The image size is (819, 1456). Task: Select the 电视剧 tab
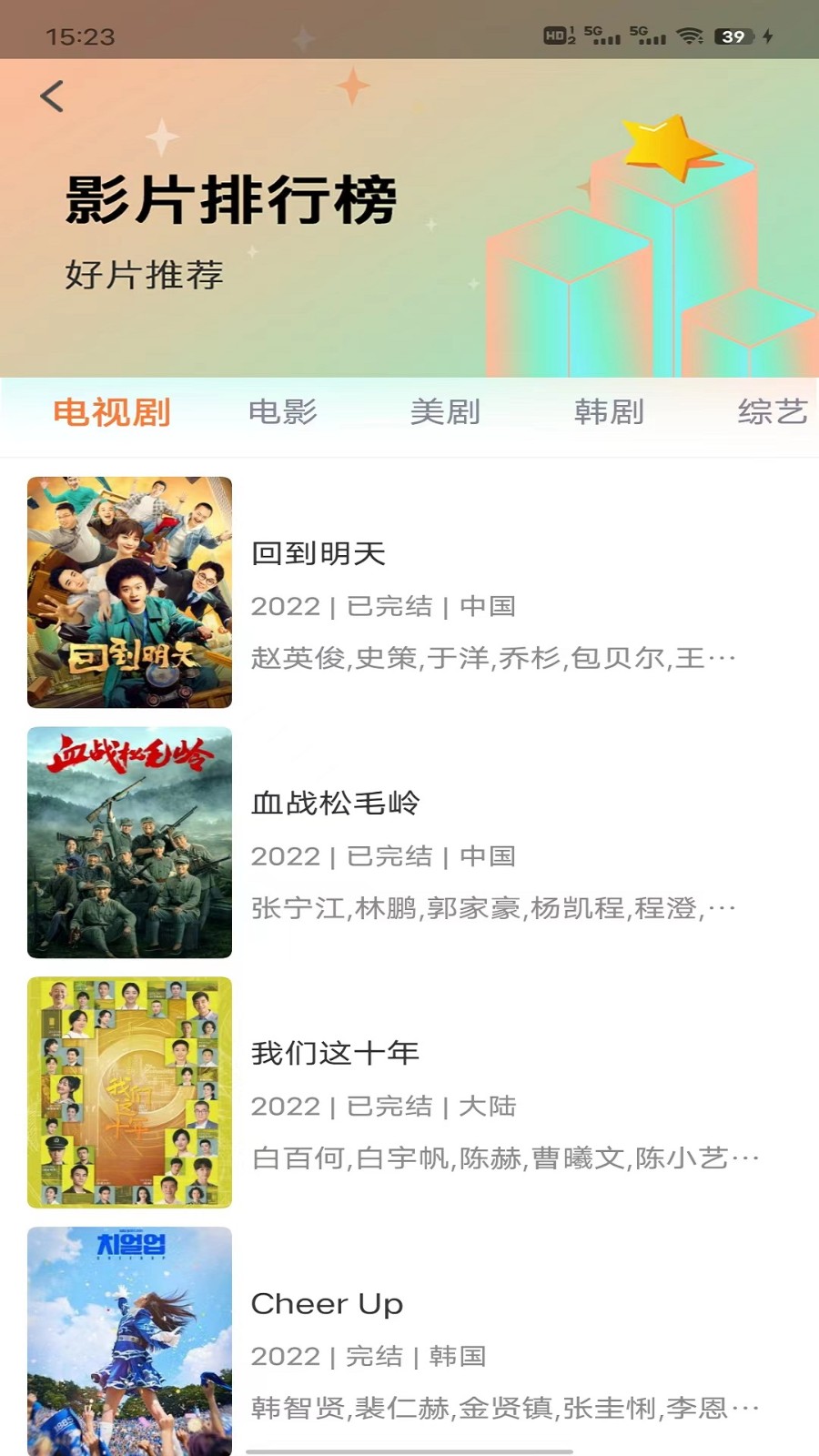point(113,411)
